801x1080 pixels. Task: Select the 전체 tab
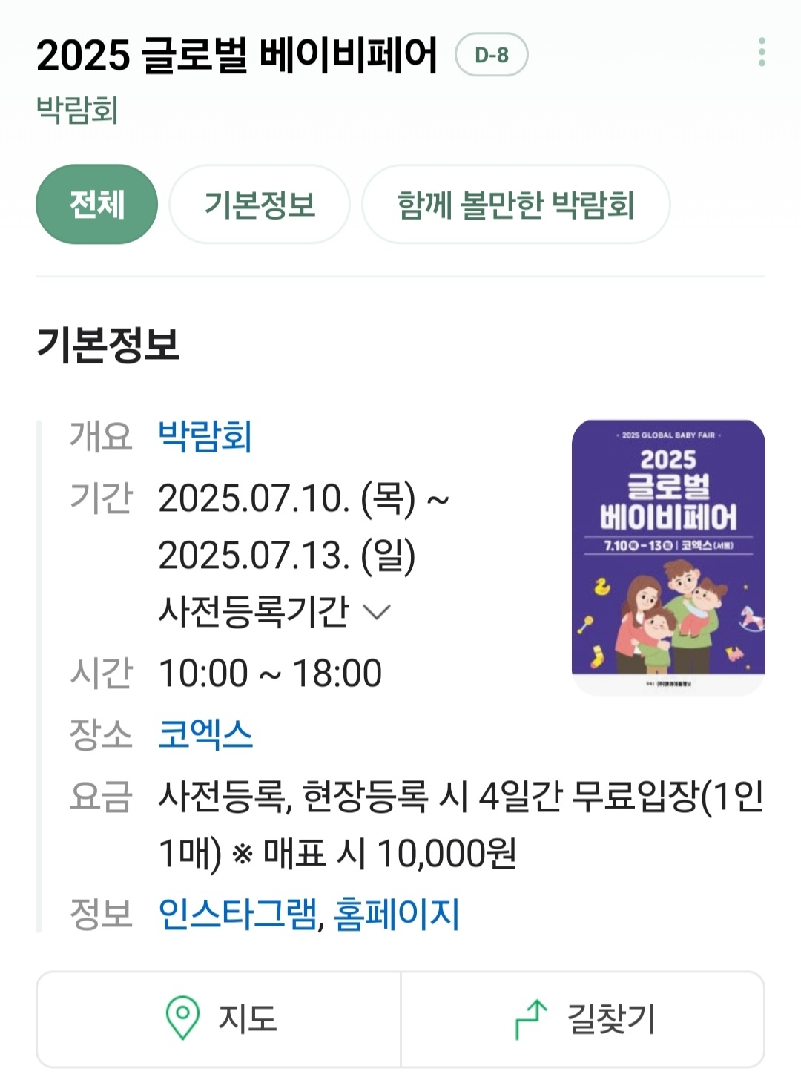(97, 205)
